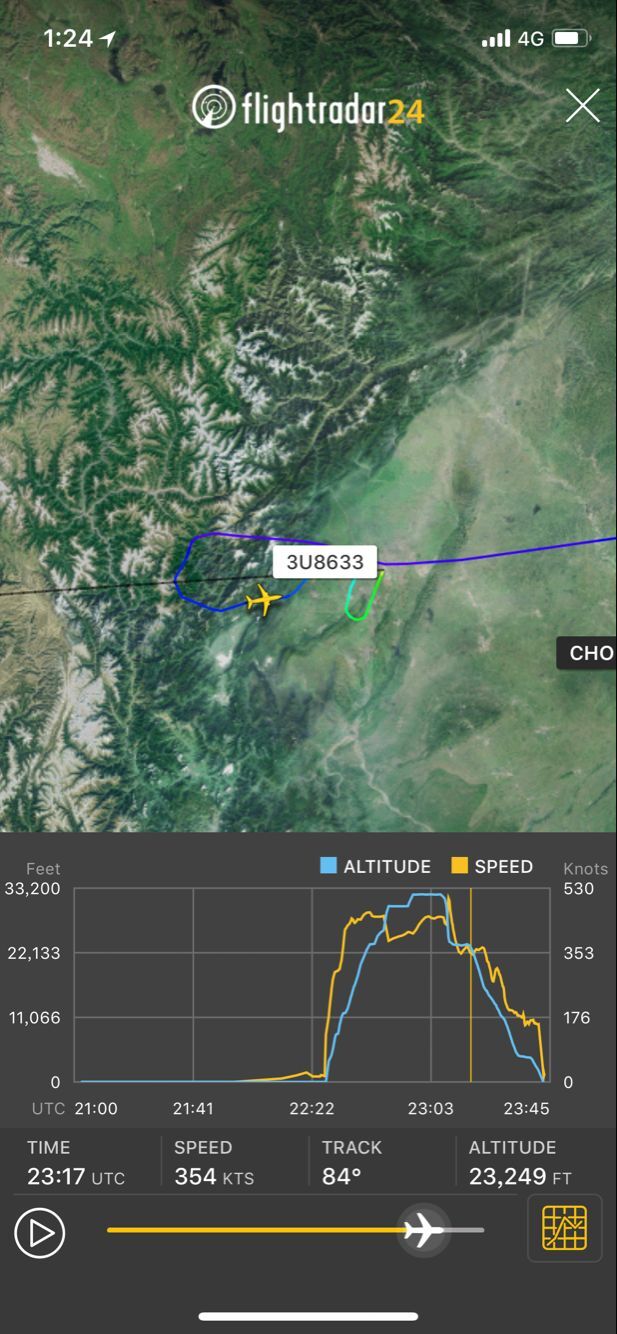Screen dimensions: 617x1334
Task: Close the flight playback view
Action: pos(582,106)
